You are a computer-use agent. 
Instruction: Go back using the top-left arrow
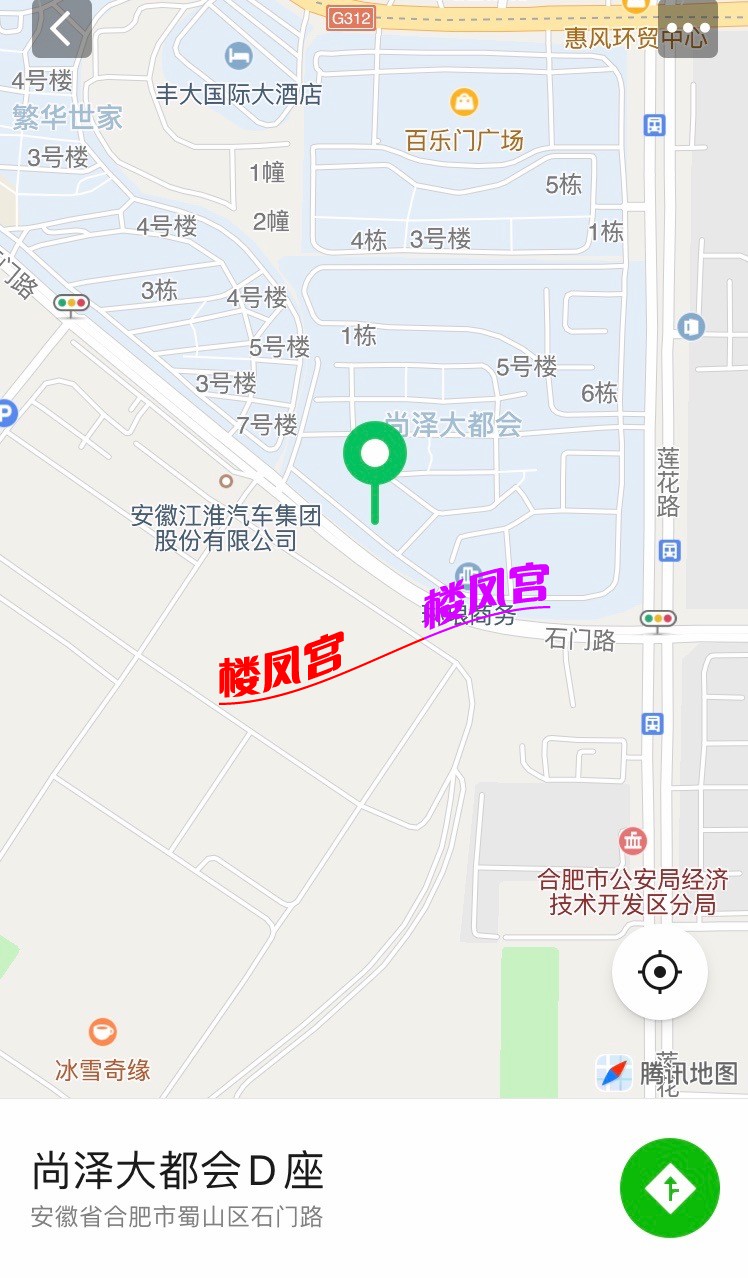[62, 29]
